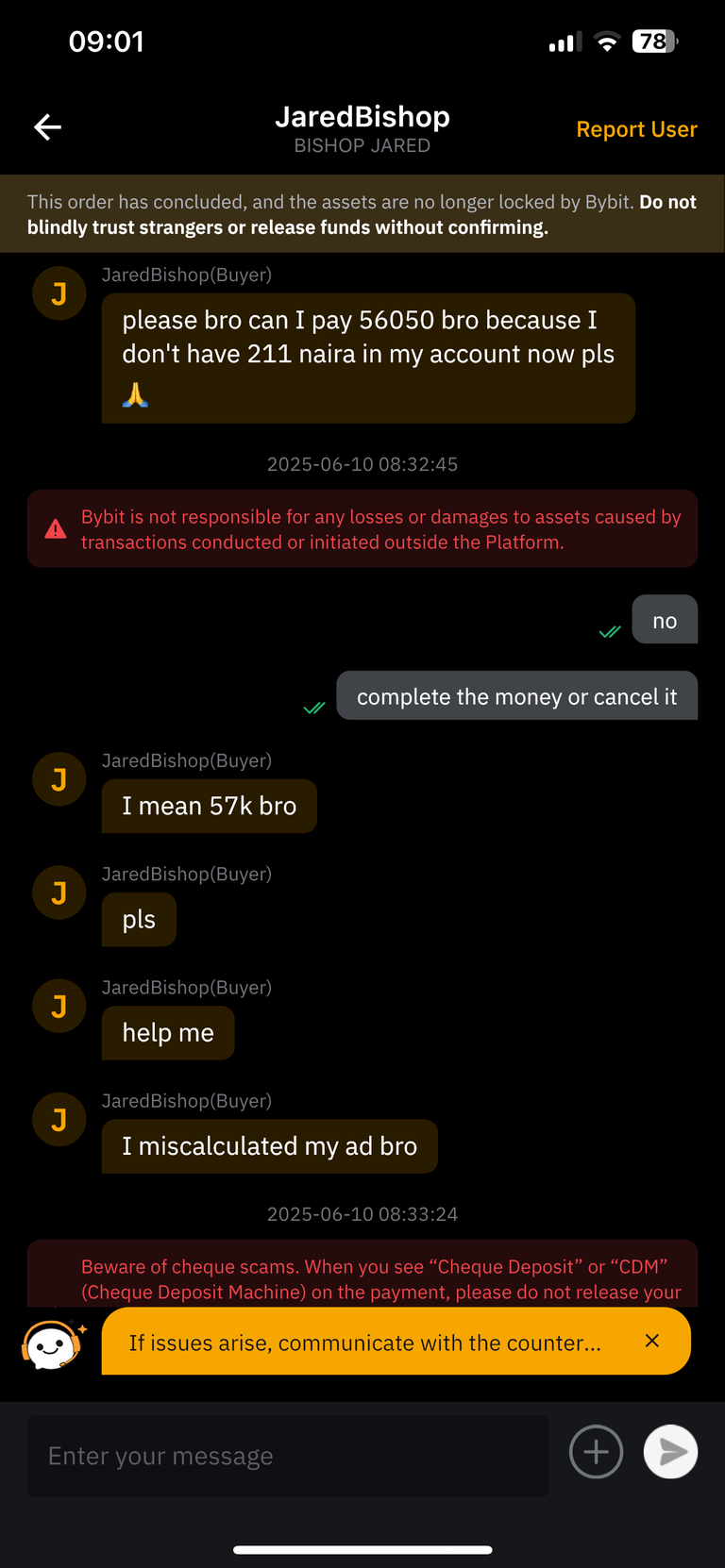Focus the Enter your message field
Viewport: 725px width, 1568px height.
click(x=287, y=1456)
